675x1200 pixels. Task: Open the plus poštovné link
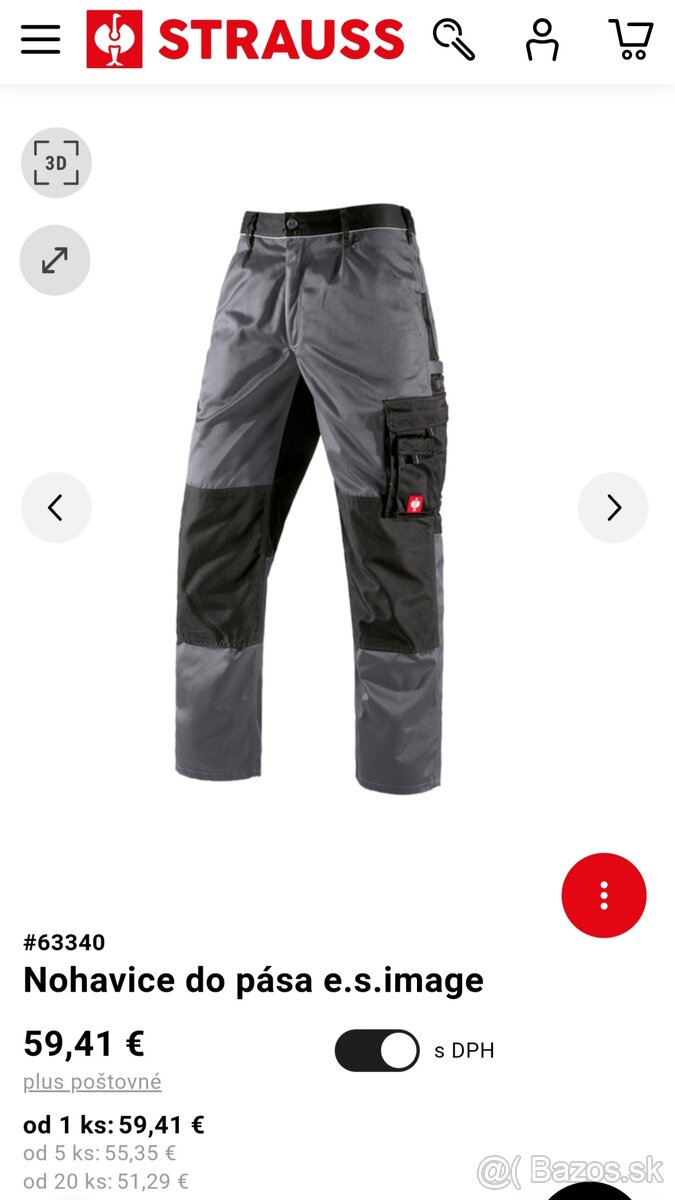pyautogui.click(x=92, y=1082)
